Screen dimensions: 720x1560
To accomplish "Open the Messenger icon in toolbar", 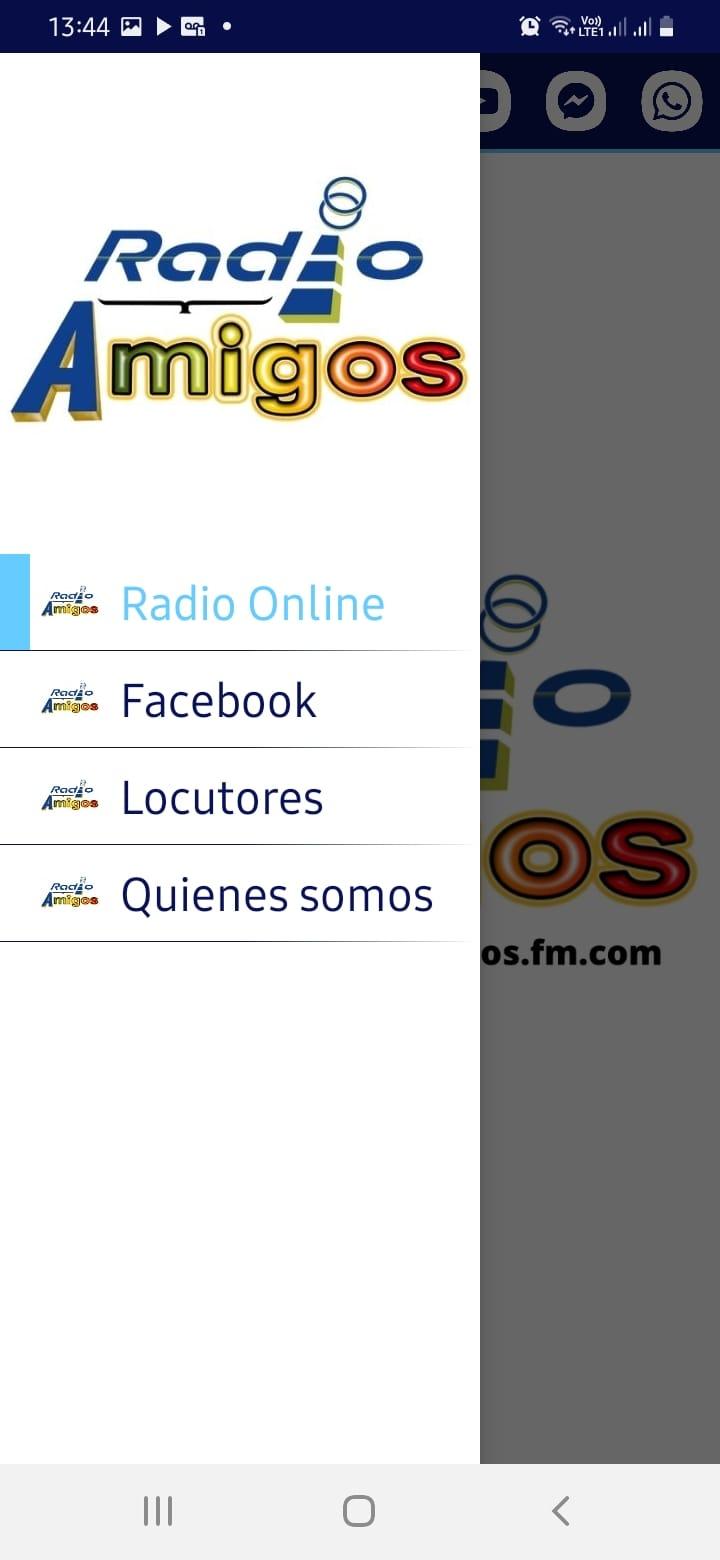I will click(x=576, y=101).
